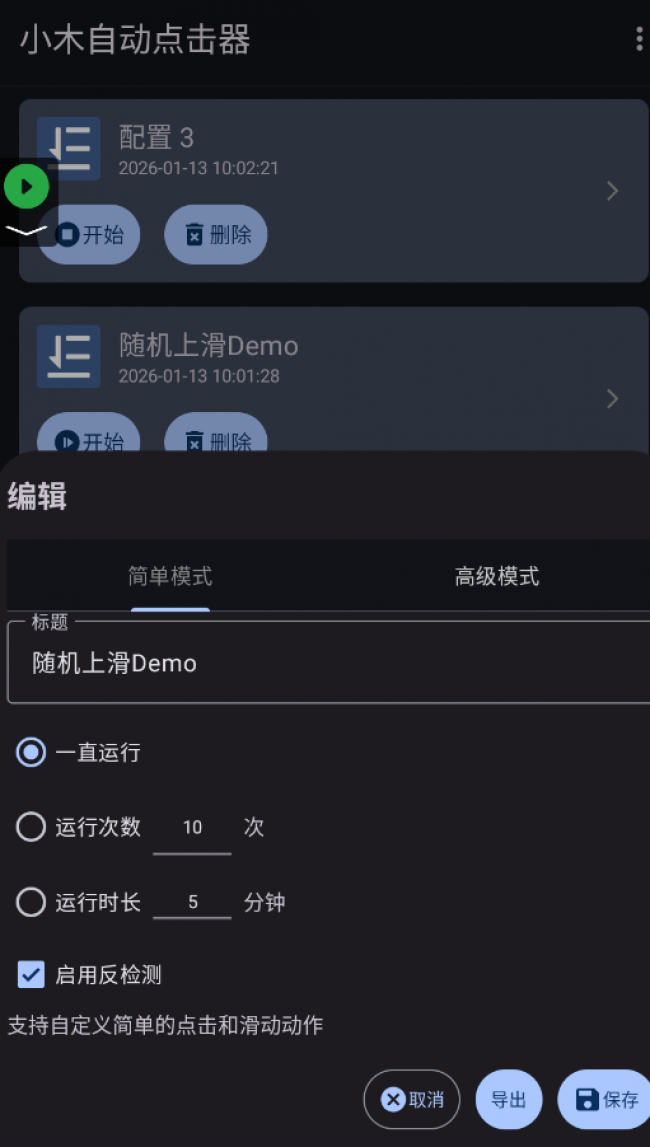Tap the green floating play button
The image size is (650, 1147).
point(27,186)
